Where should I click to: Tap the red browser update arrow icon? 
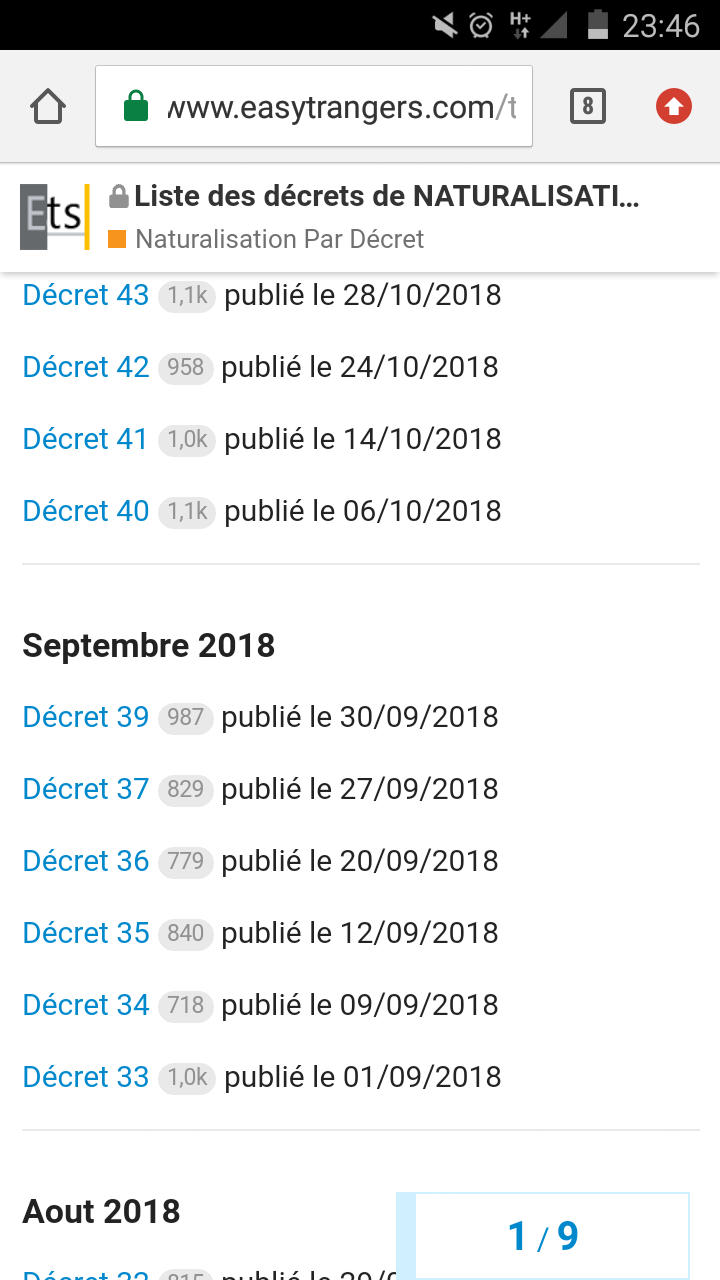click(674, 106)
